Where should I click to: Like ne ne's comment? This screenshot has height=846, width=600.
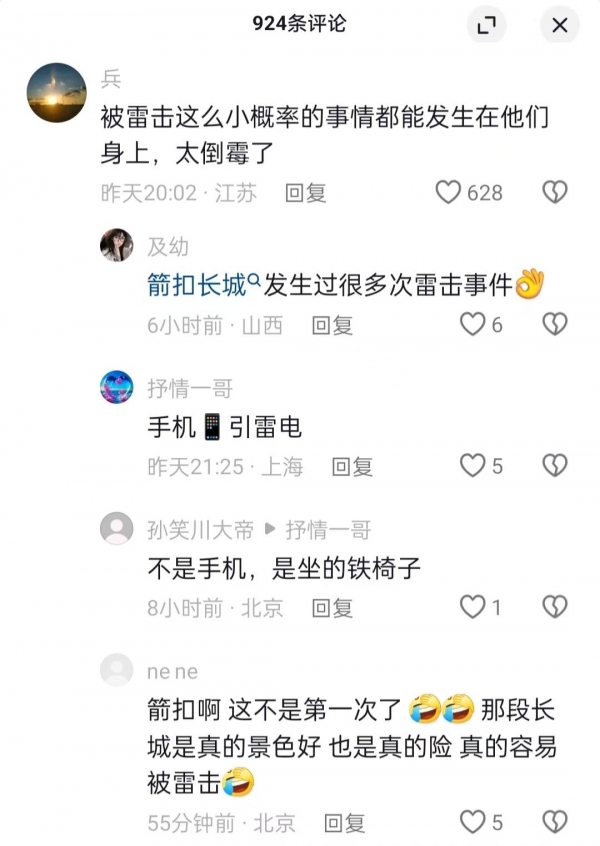coord(471,822)
